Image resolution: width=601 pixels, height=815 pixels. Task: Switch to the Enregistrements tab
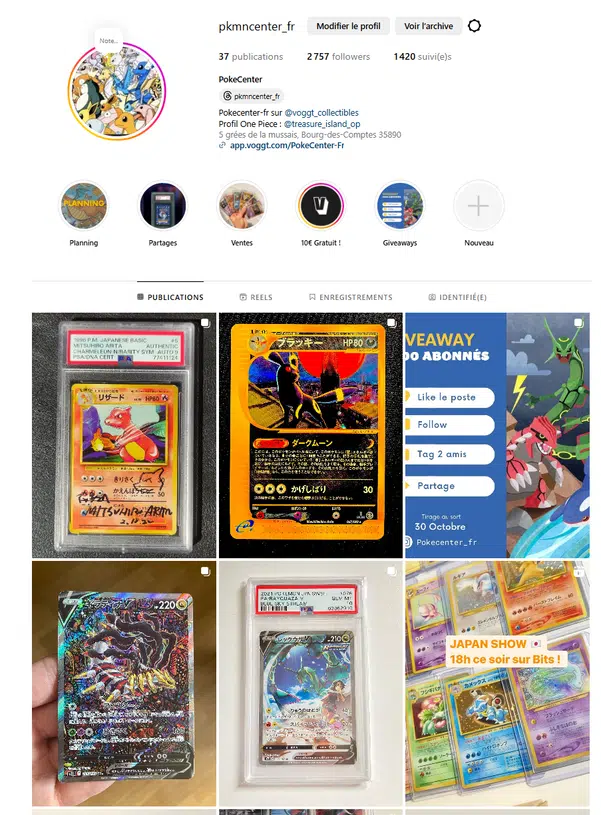(350, 297)
